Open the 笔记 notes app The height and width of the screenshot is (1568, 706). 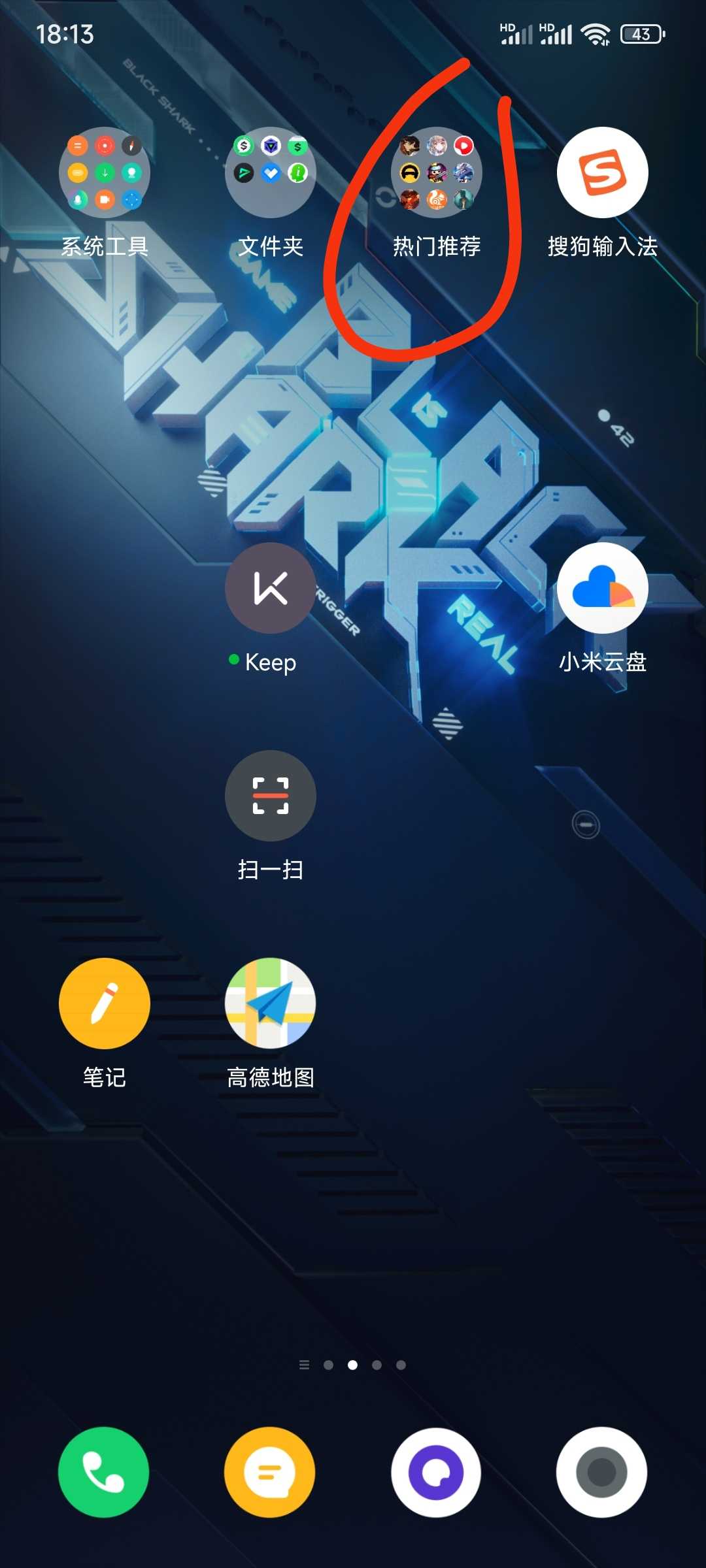click(x=105, y=1004)
